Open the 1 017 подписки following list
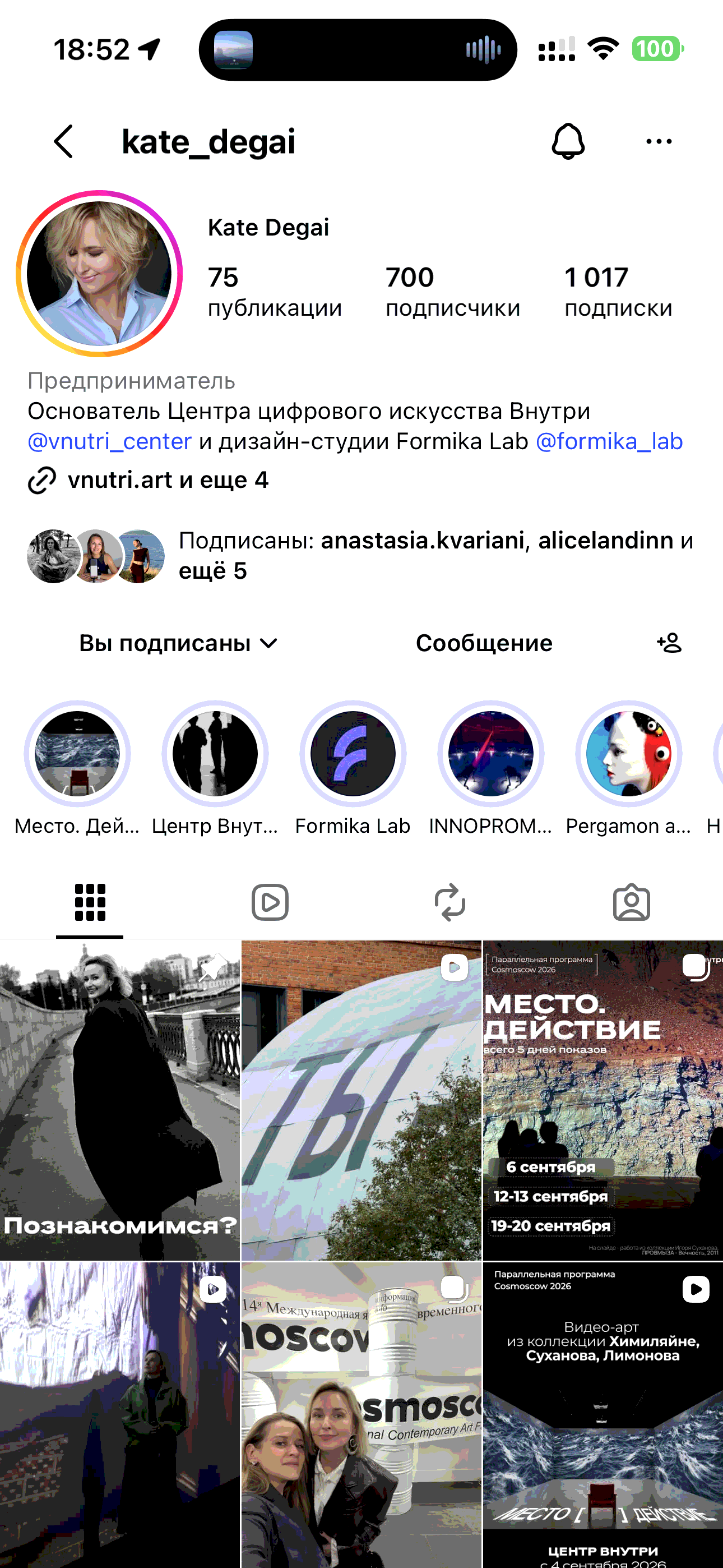723x1568 pixels. click(x=618, y=292)
